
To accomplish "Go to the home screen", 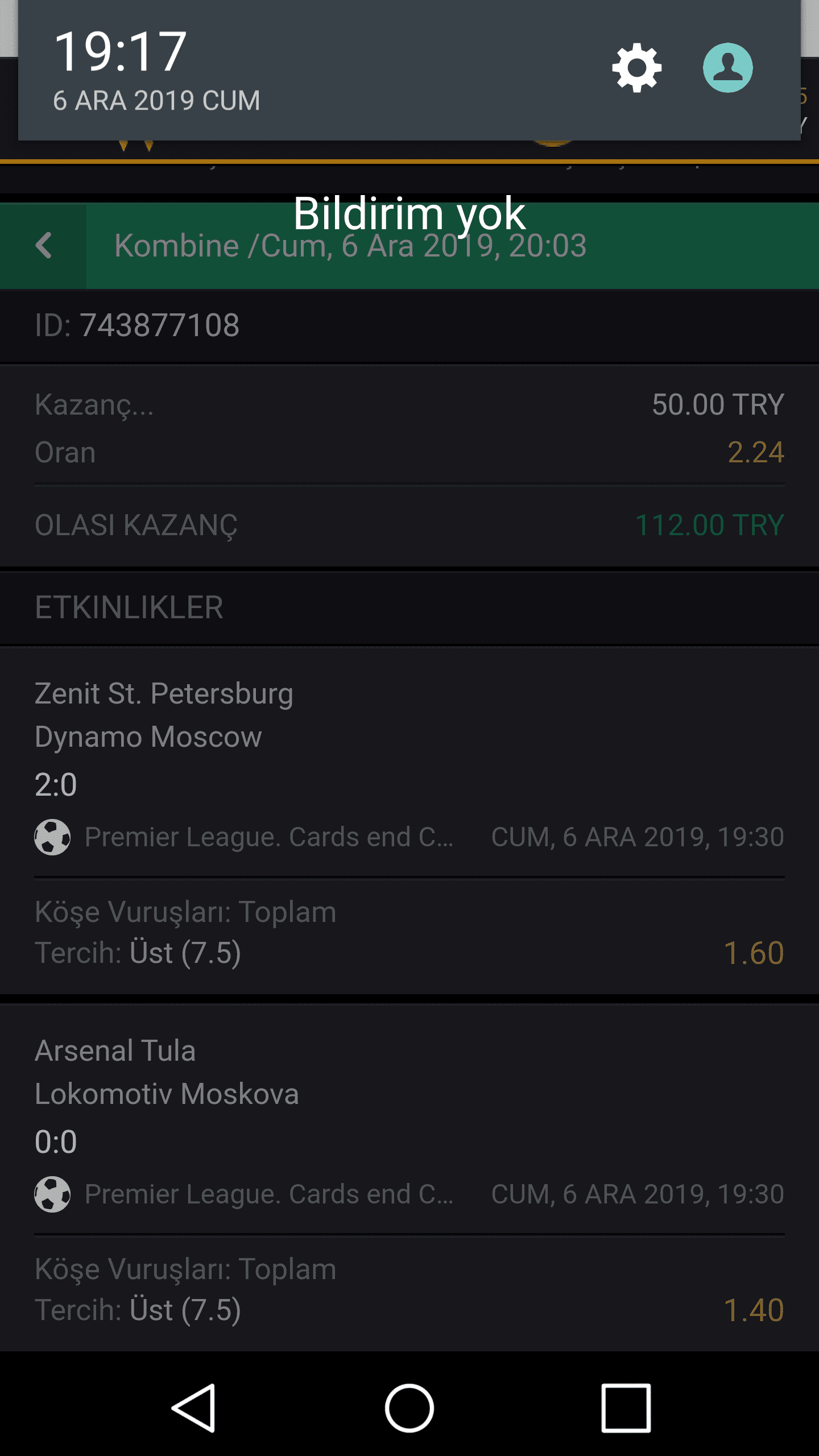I will [409, 1408].
